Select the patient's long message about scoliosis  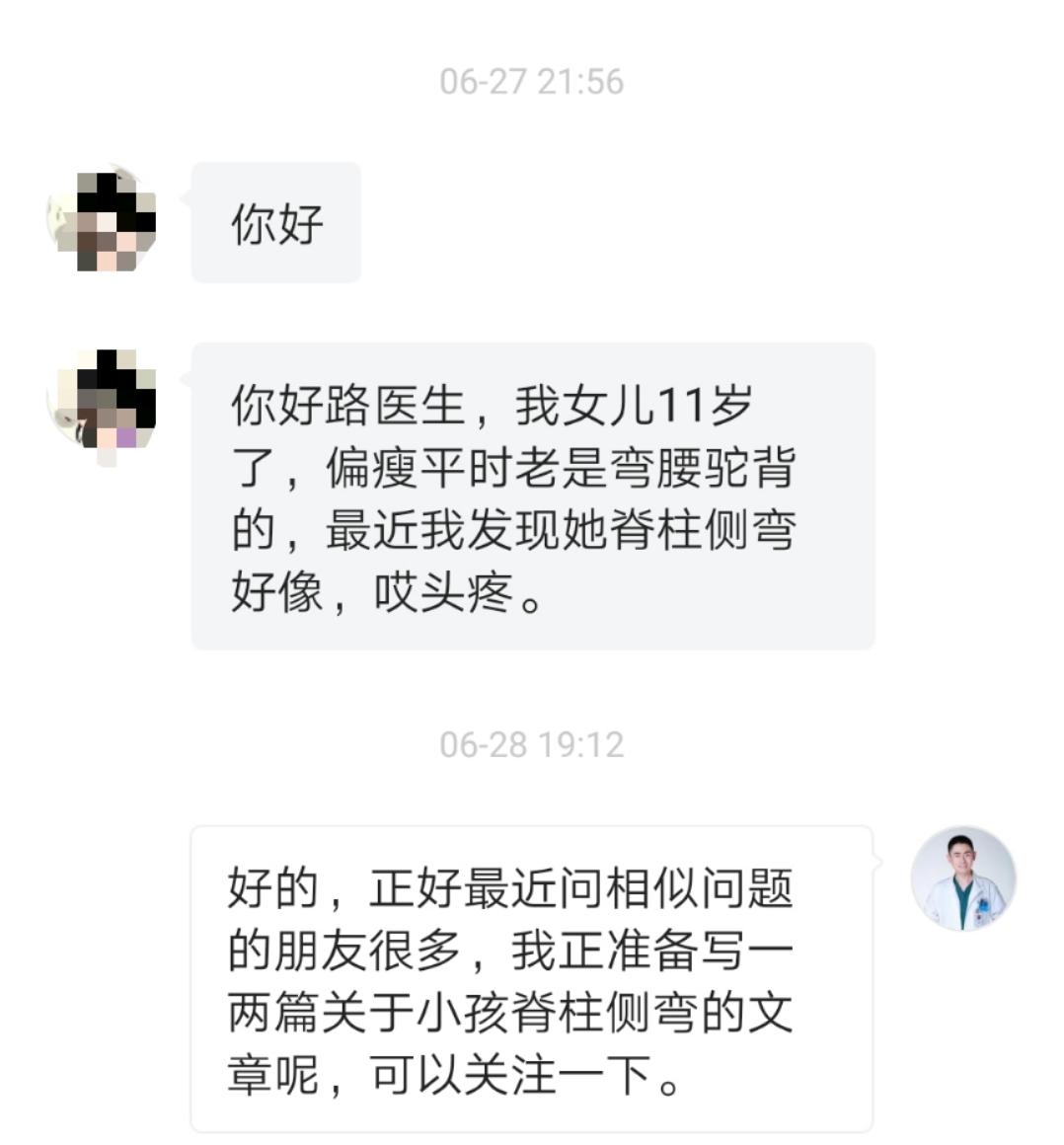coord(533,494)
